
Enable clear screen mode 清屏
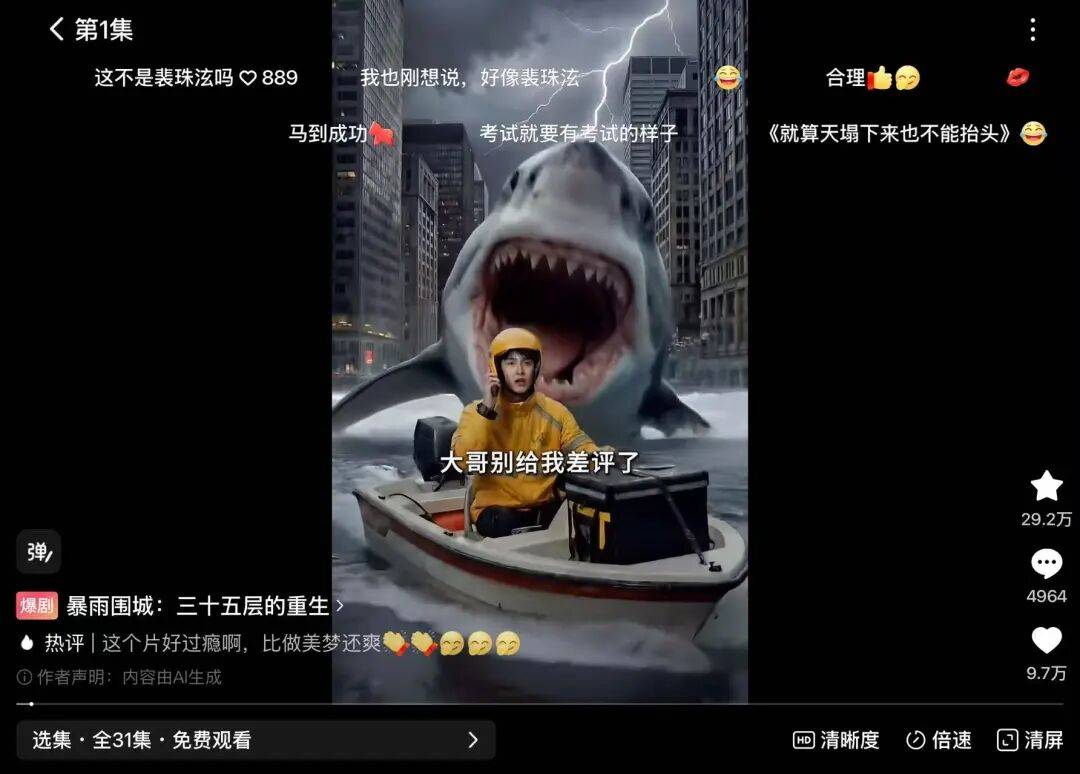[x=1030, y=740]
